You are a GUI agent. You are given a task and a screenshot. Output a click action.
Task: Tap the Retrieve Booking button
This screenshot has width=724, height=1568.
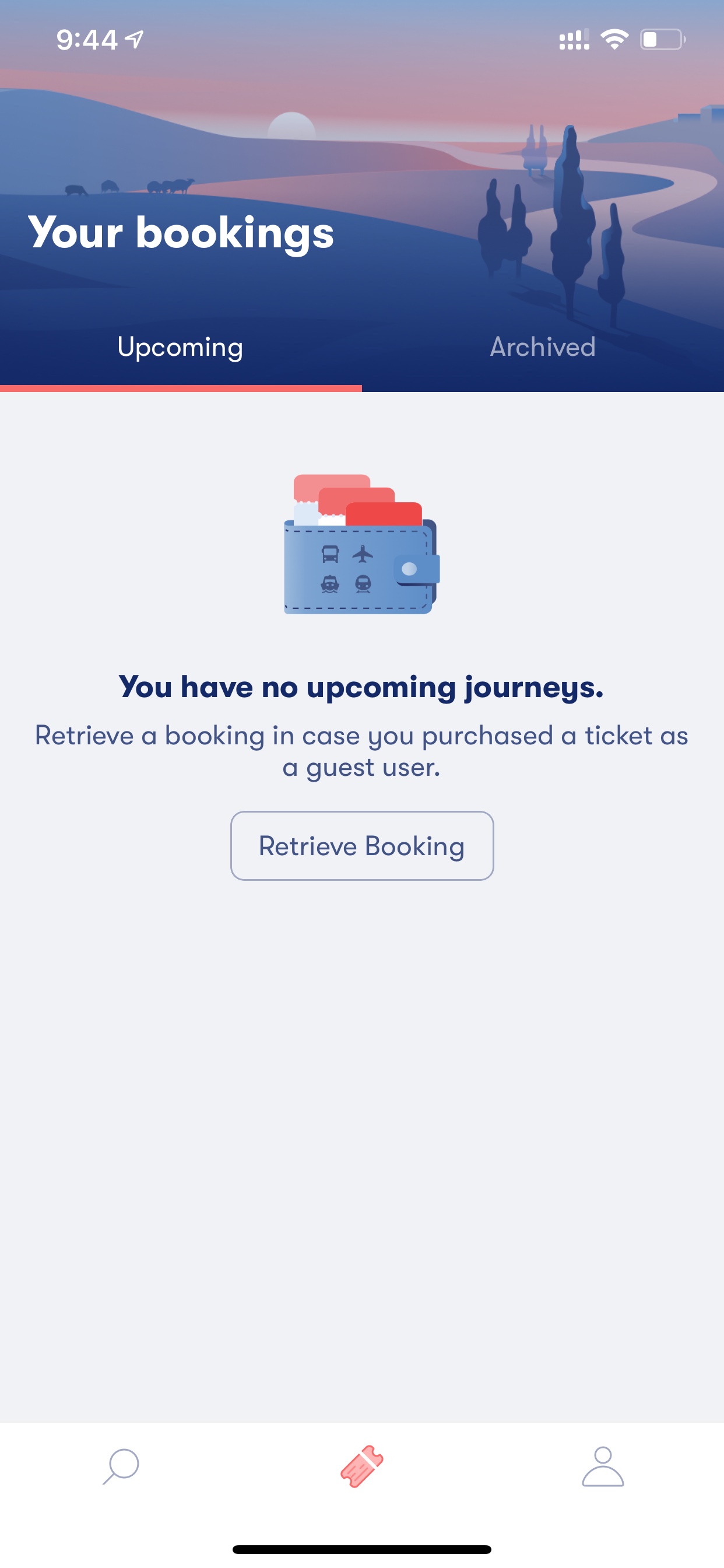pos(362,845)
